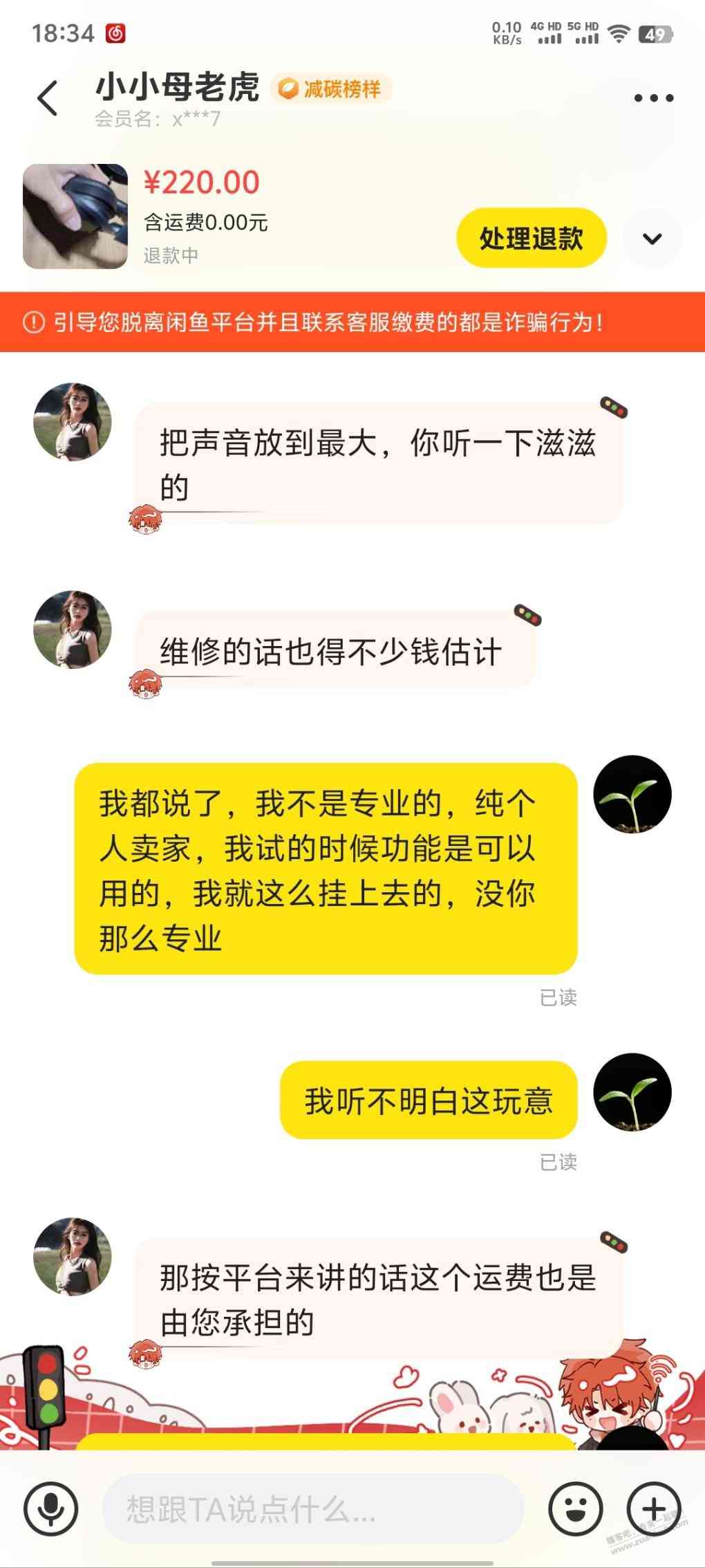Expand the order card chevron
The width and height of the screenshot is (705, 1568).
tap(652, 239)
